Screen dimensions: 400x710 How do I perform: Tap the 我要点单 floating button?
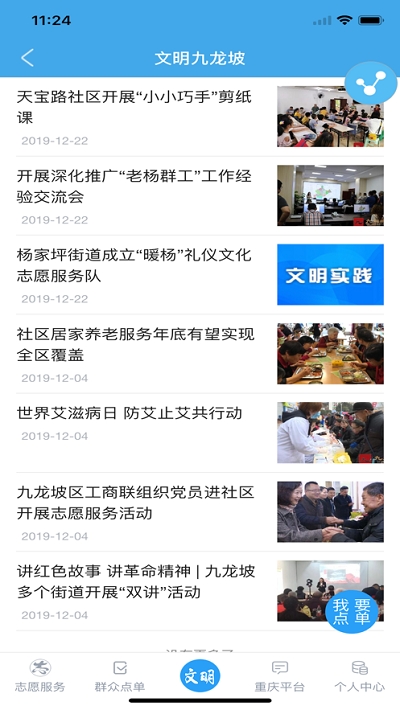352,612
